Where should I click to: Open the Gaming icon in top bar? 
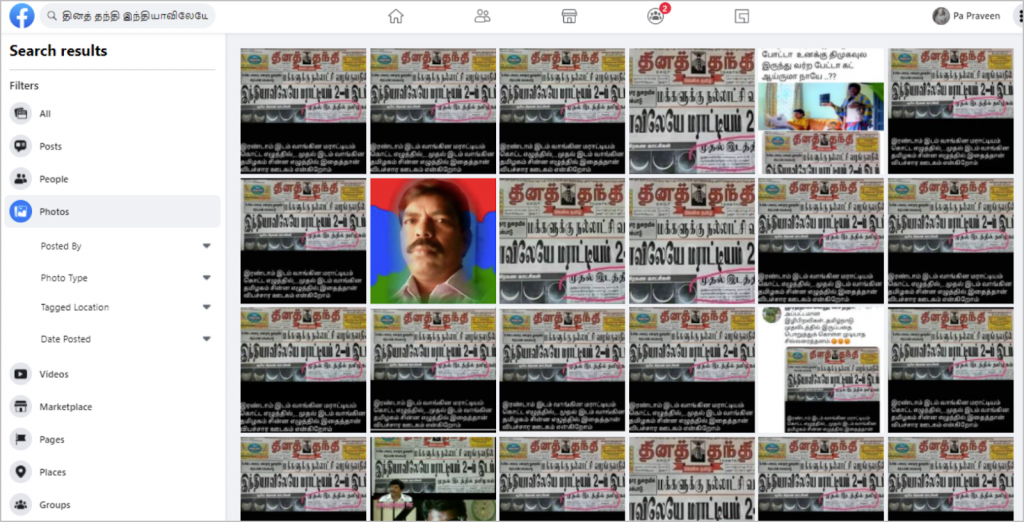pyautogui.click(x=742, y=16)
